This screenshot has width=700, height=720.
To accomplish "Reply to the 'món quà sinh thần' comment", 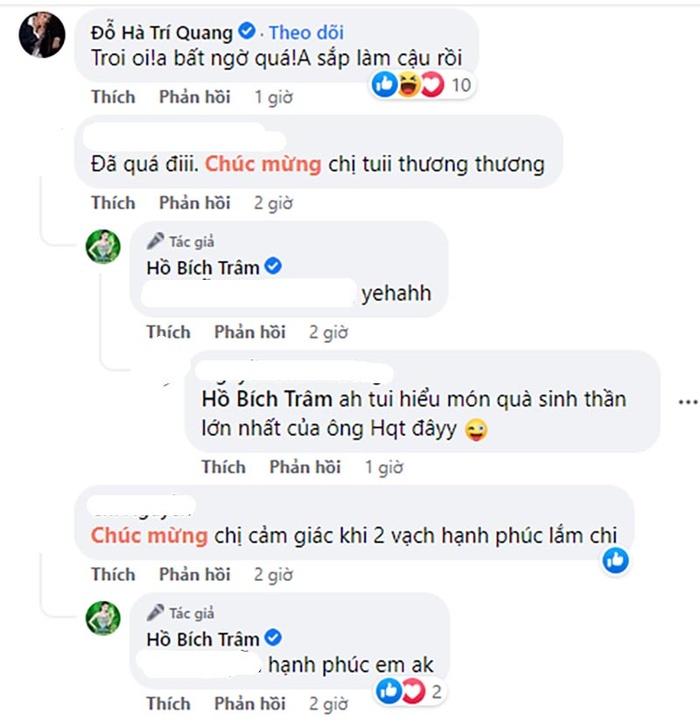I will click(x=304, y=467).
